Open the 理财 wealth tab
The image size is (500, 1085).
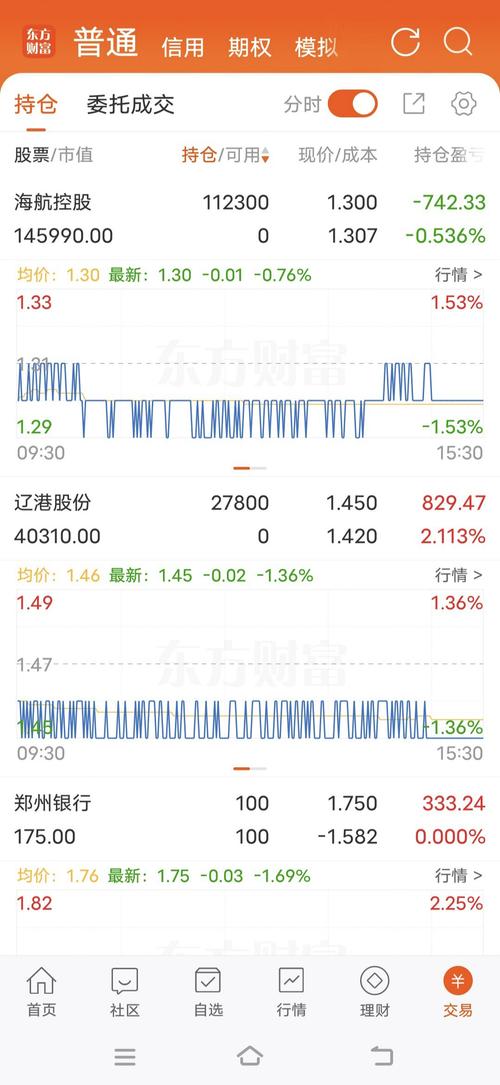click(375, 992)
